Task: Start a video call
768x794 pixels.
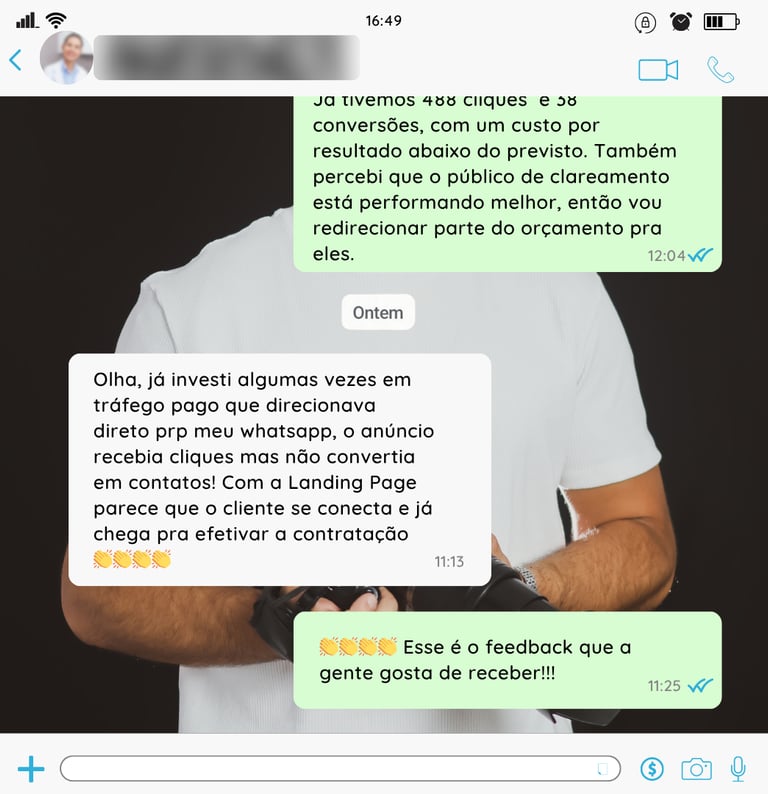Action: tap(658, 69)
